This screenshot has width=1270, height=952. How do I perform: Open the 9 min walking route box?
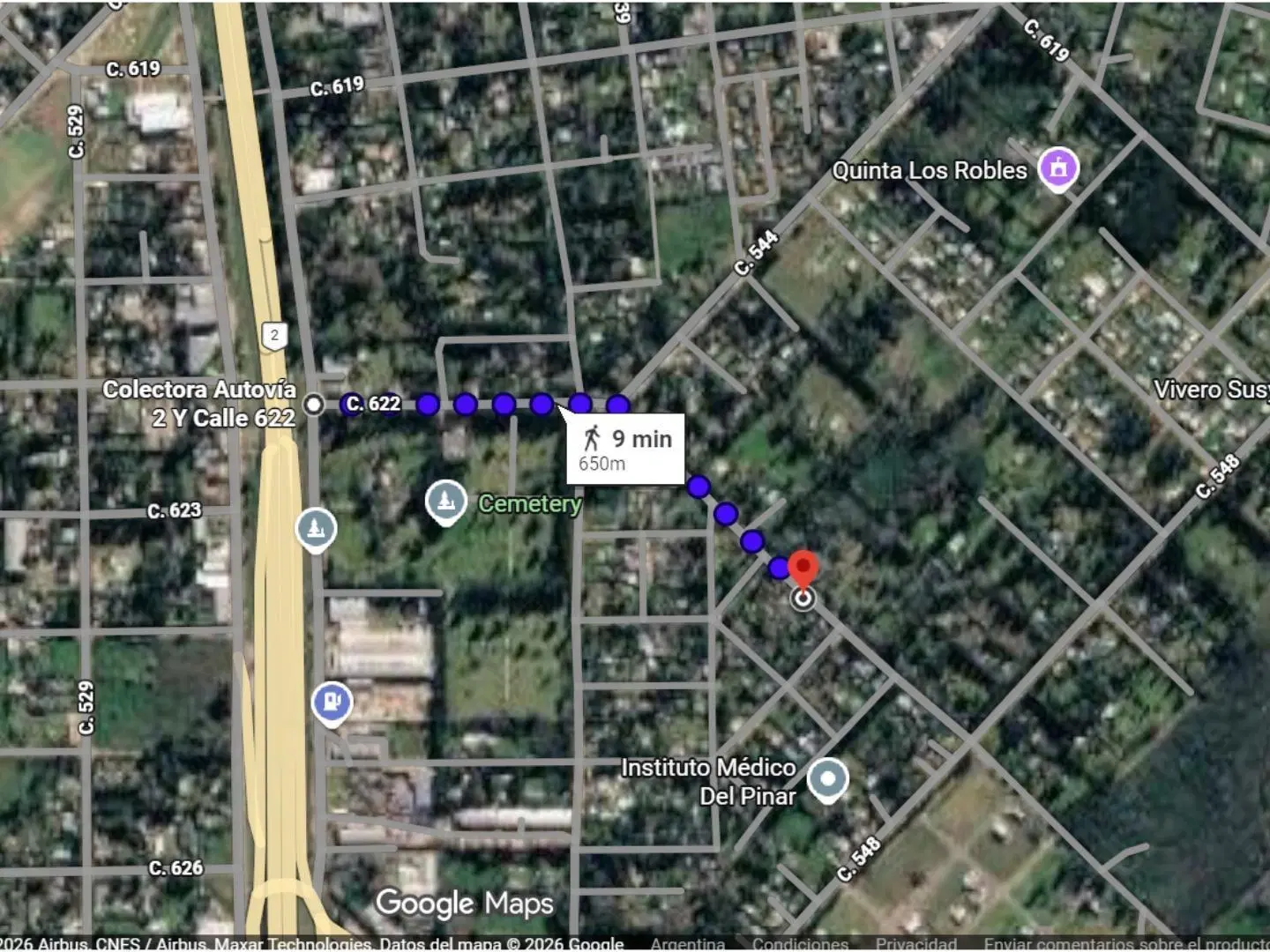[x=625, y=448]
